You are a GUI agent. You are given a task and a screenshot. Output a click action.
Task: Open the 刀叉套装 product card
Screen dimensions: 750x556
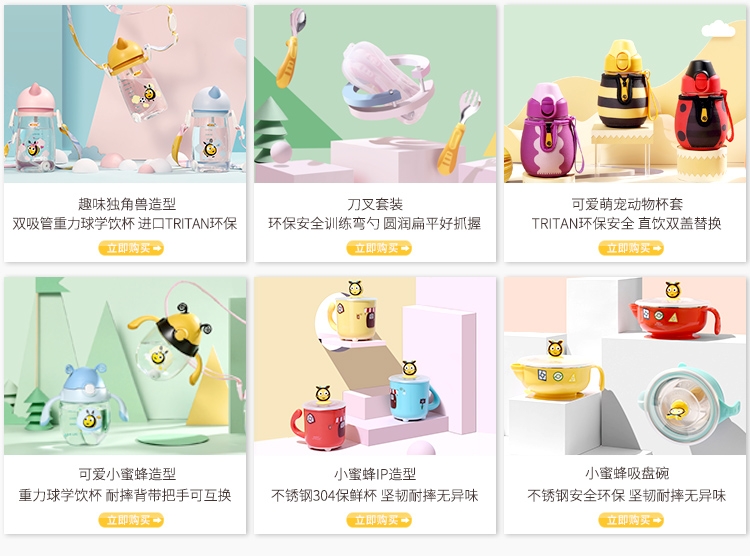[375, 95]
